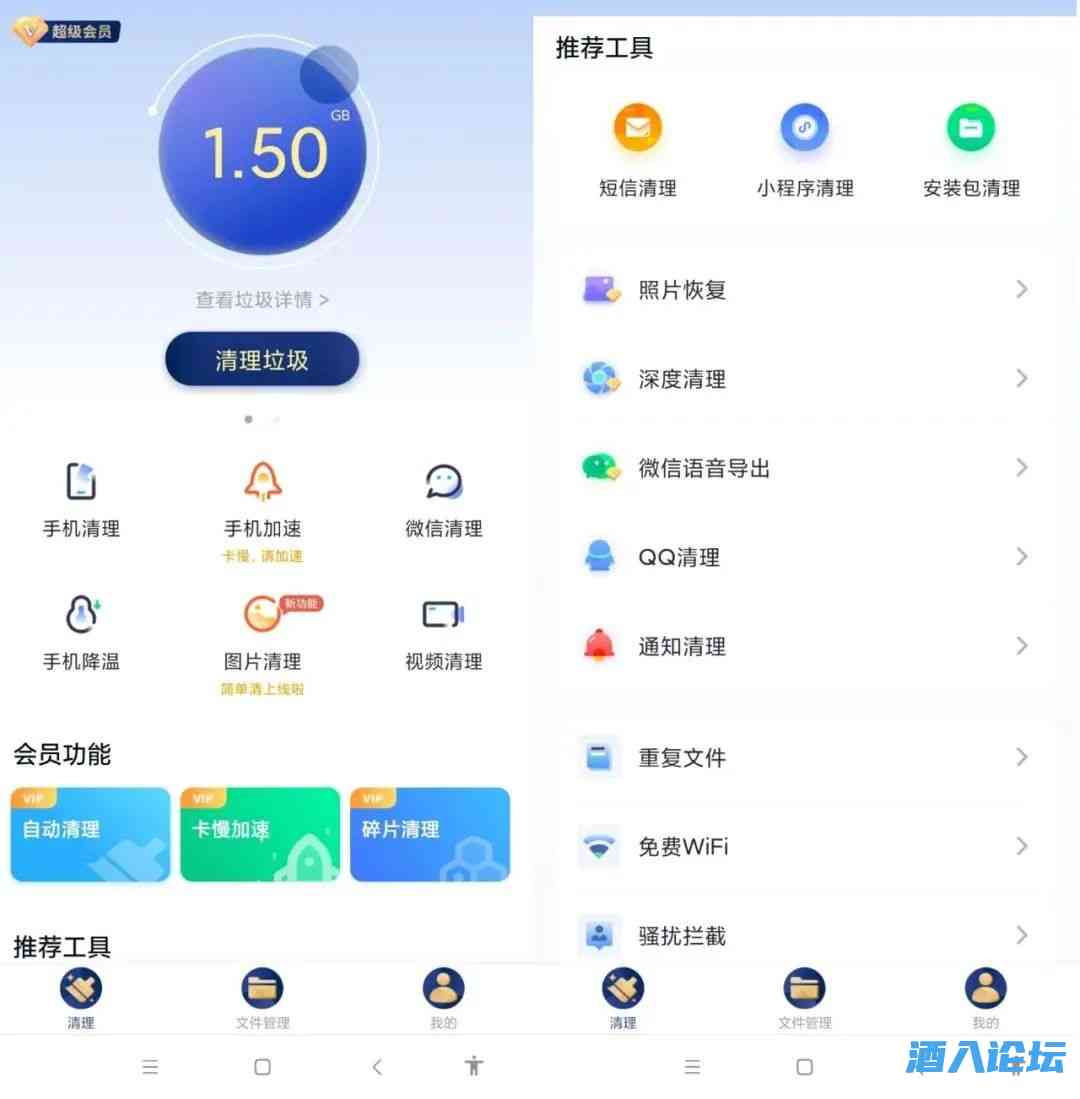Open the QQ清理 row
The height and width of the screenshot is (1099, 1080).
tap(805, 557)
